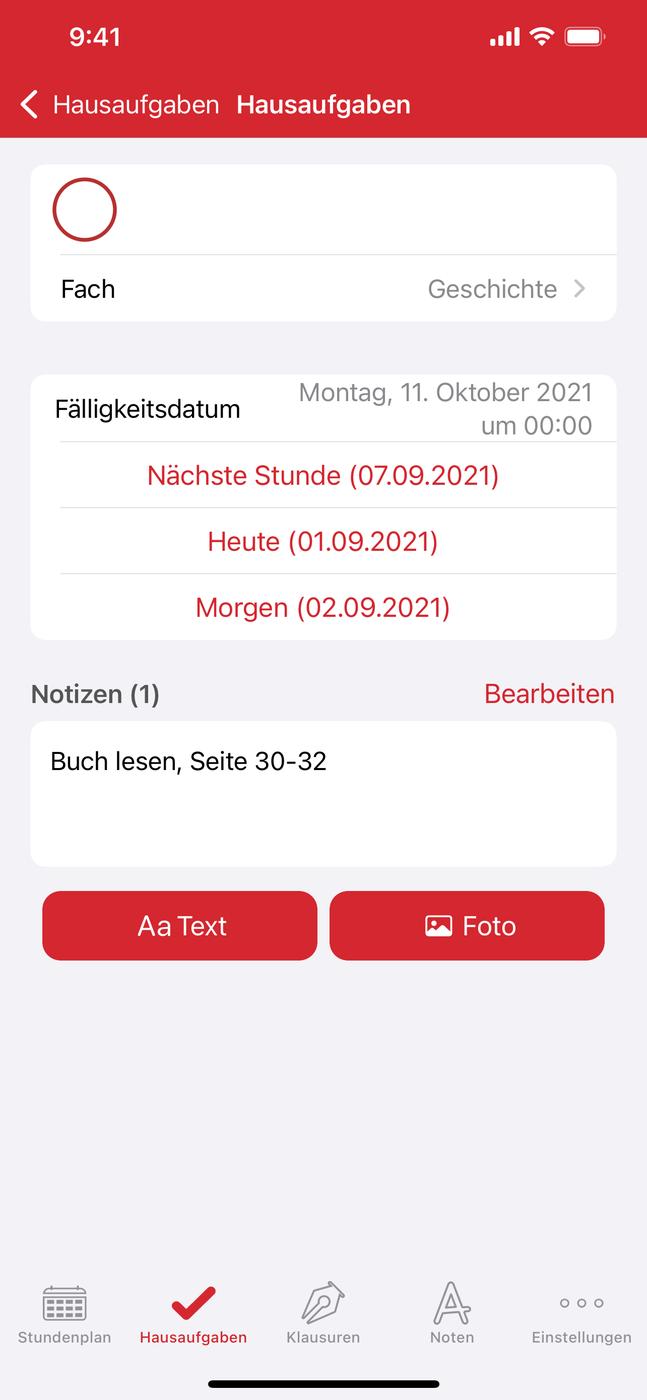Open the Fach row showing Geschichte
This screenshot has width=647, height=1400.
tap(323, 289)
